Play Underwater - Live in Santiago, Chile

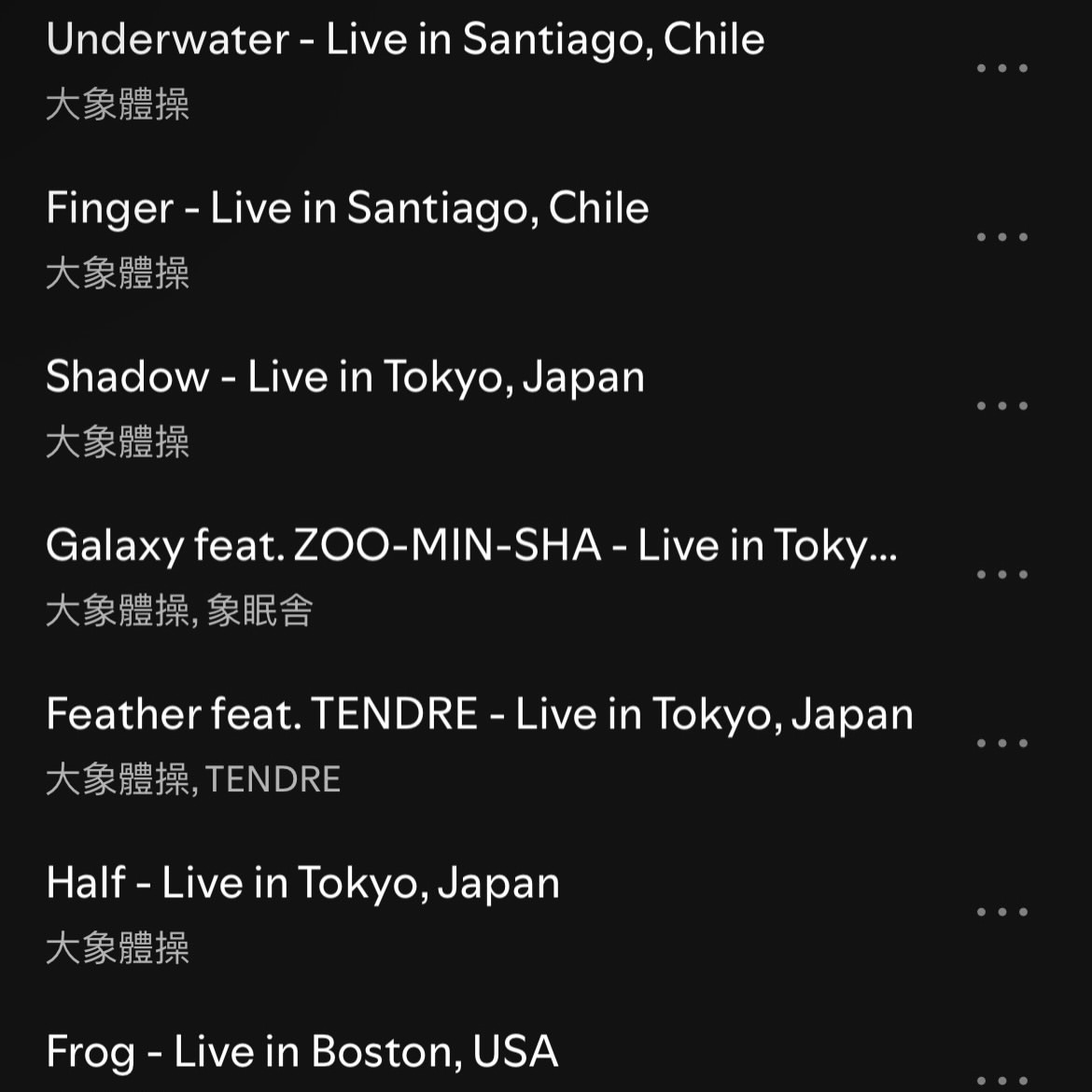tap(405, 40)
